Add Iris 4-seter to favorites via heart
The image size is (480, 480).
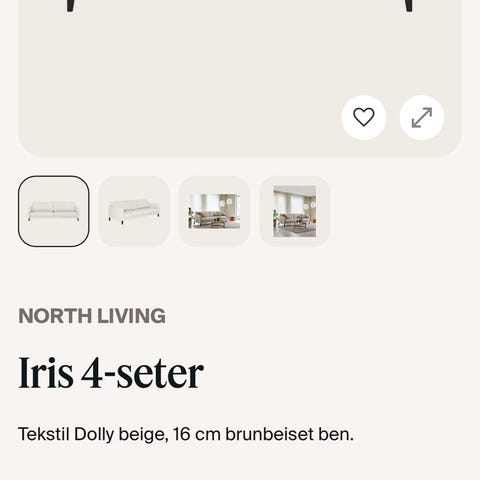pyautogui.click(x=364, y=117)
